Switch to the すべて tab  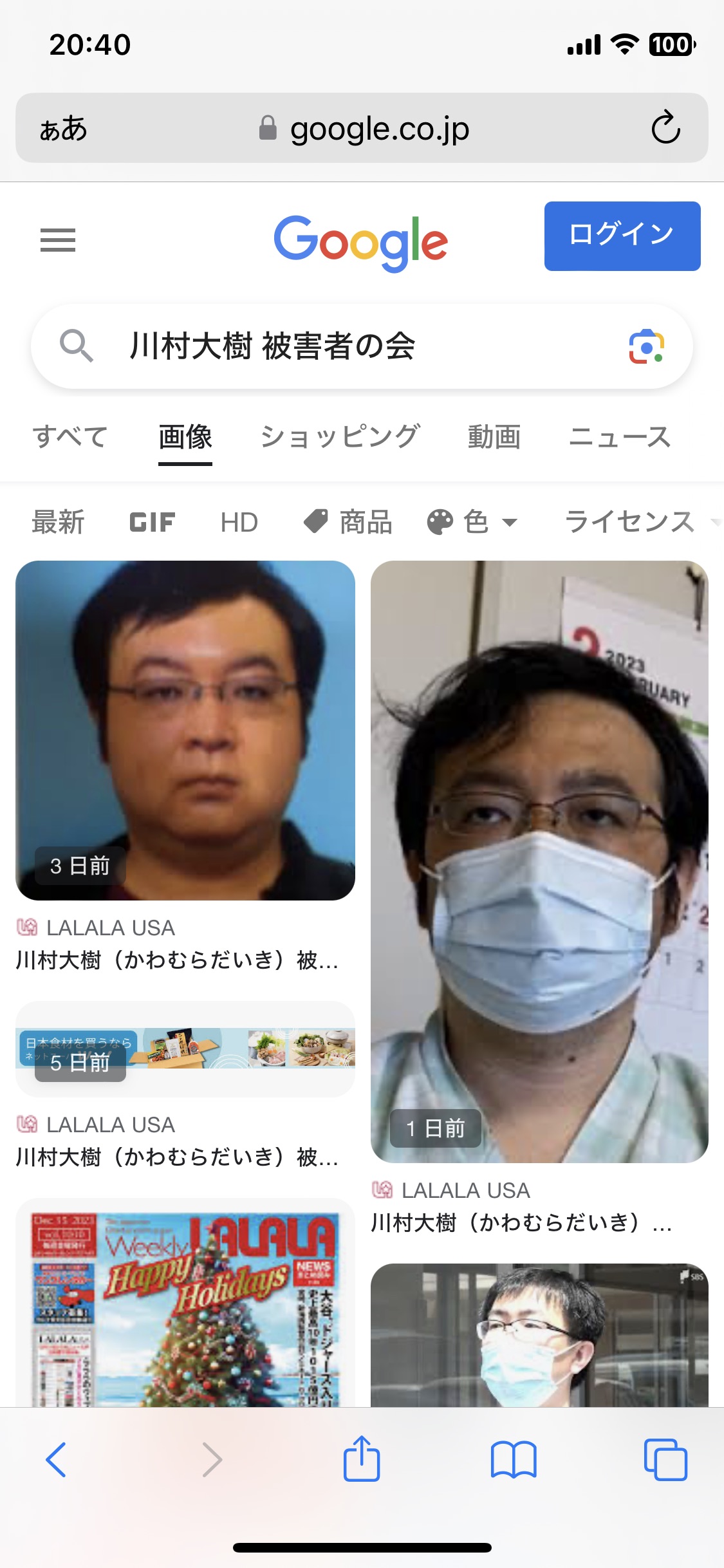[70, 437]
